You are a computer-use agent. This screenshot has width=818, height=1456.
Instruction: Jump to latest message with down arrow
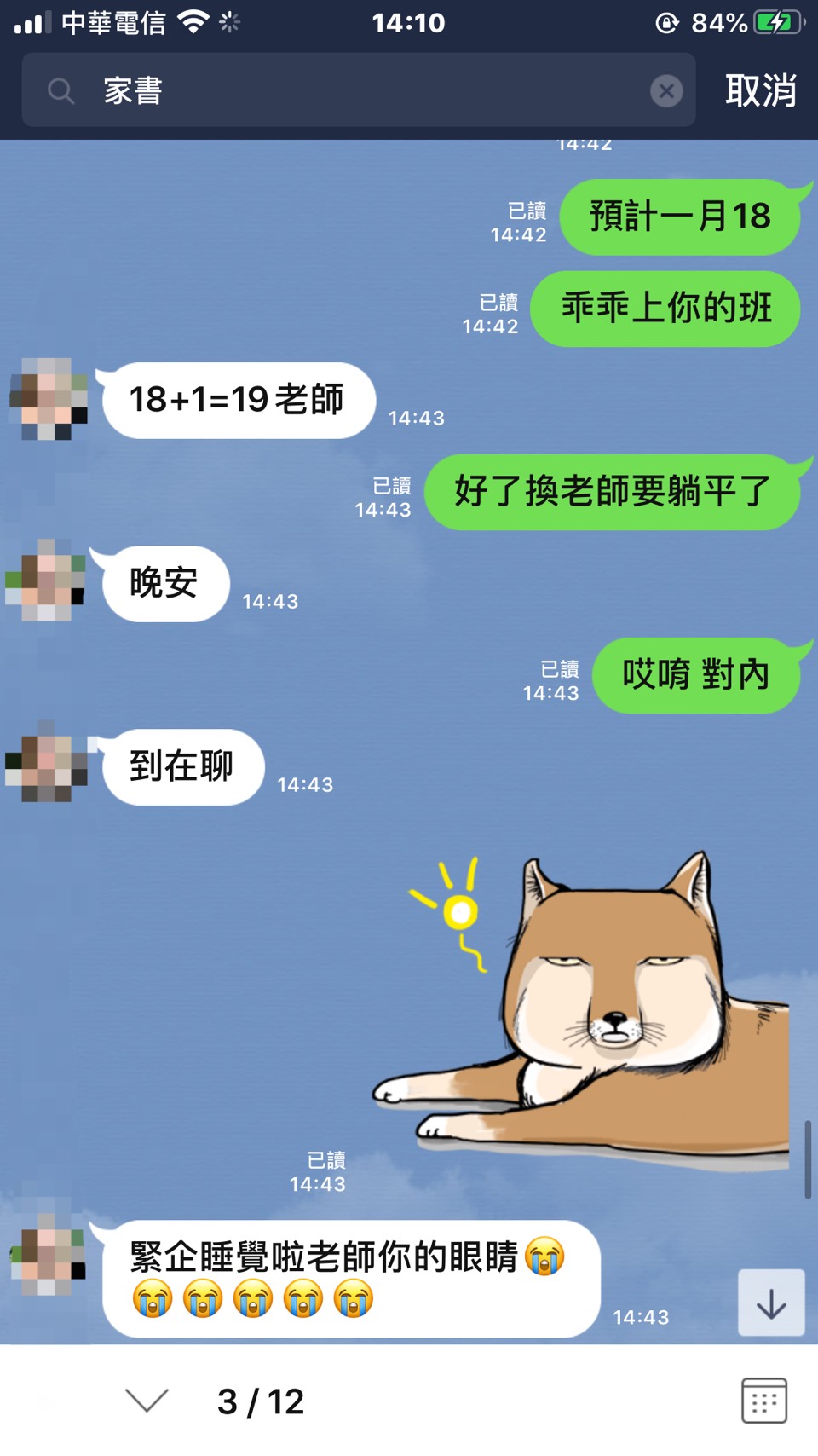[770, 1303]
